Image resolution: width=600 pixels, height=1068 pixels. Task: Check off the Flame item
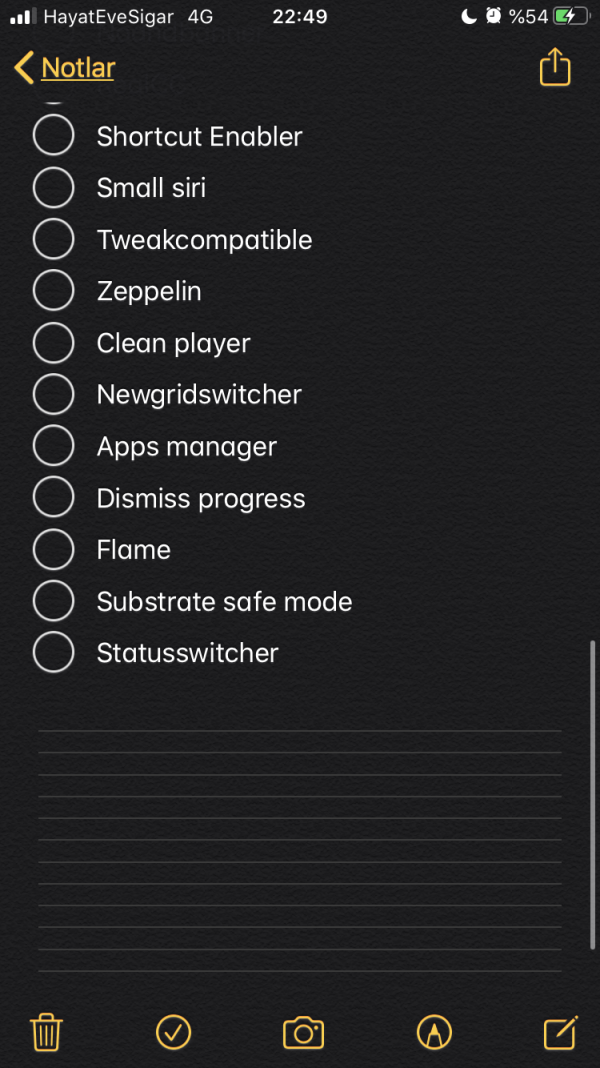click(54, 549)
